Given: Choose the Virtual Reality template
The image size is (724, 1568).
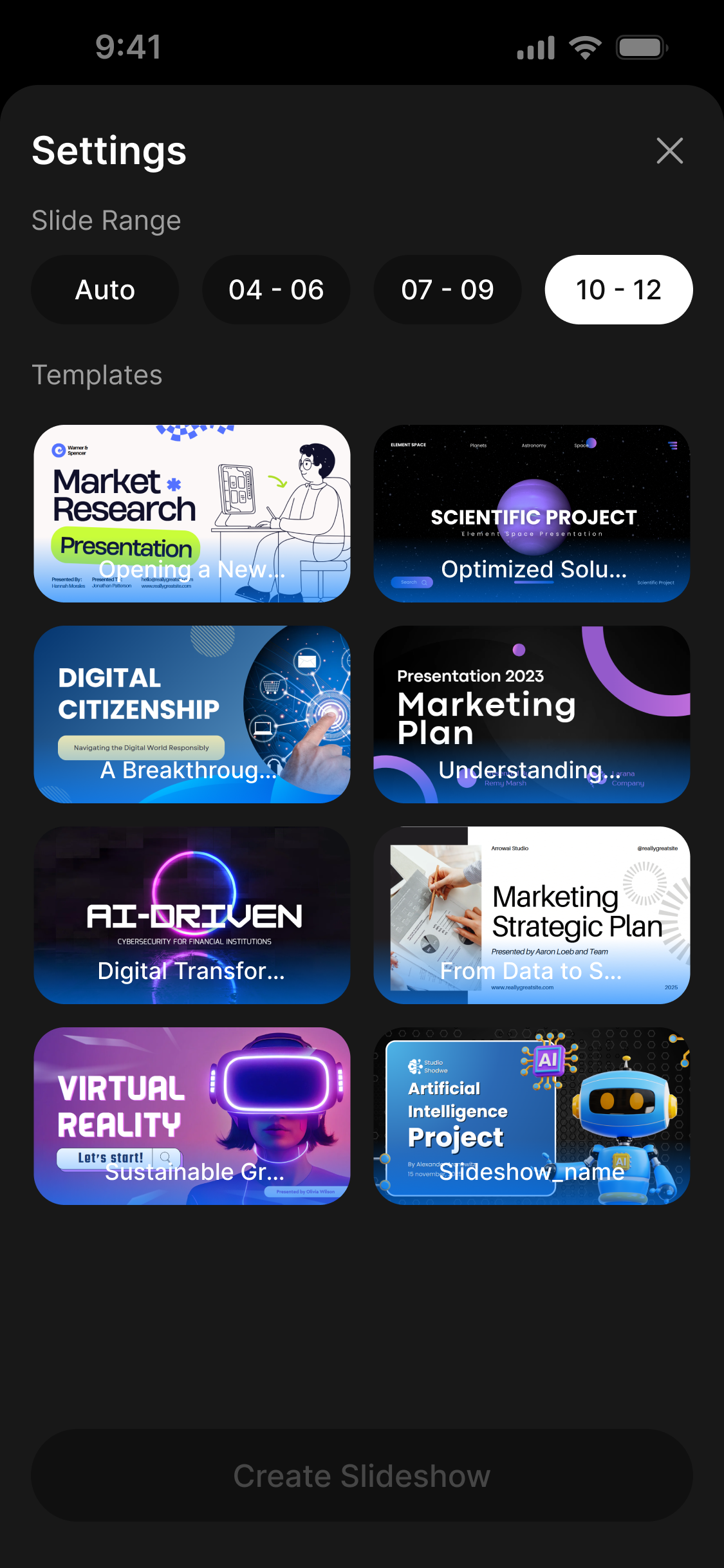Looking at the screenshot, I should pos(192,1115).
